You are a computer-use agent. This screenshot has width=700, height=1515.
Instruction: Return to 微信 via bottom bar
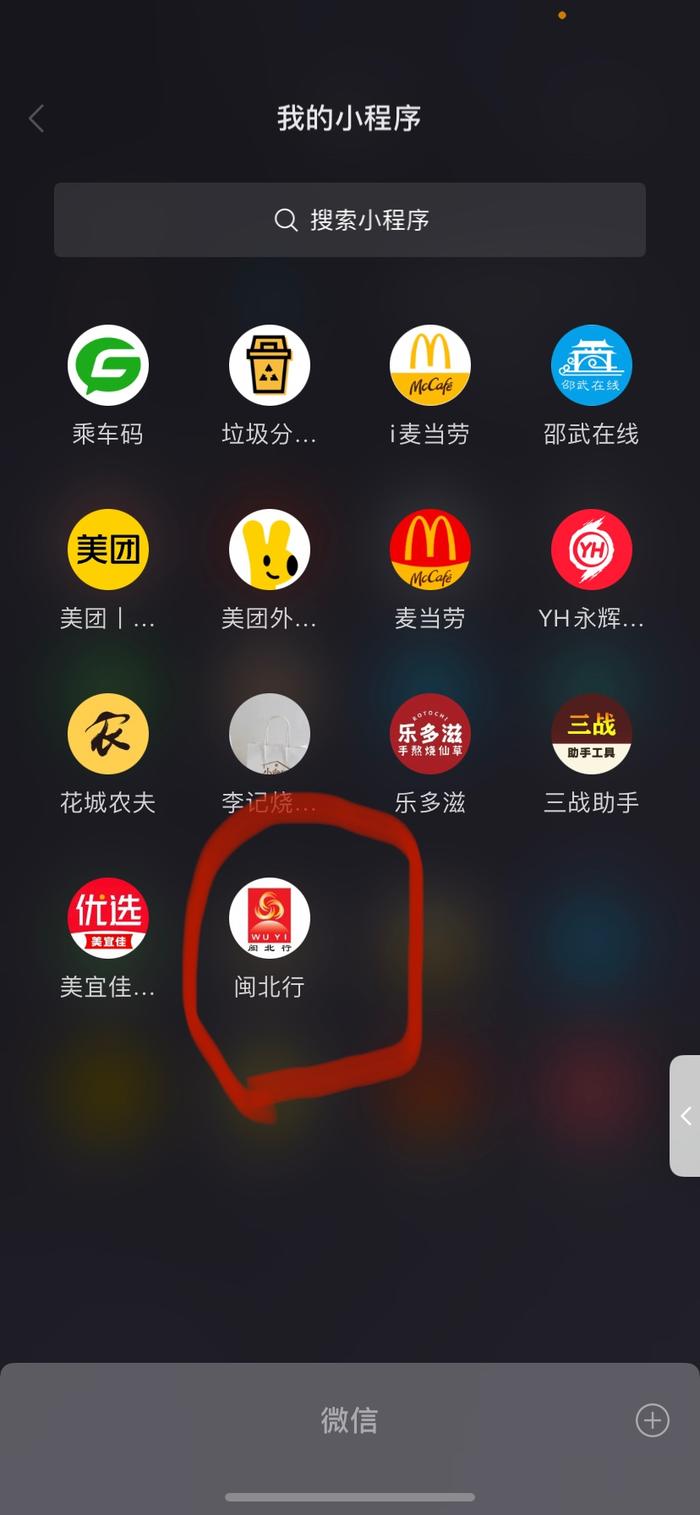pos(349,1420)
